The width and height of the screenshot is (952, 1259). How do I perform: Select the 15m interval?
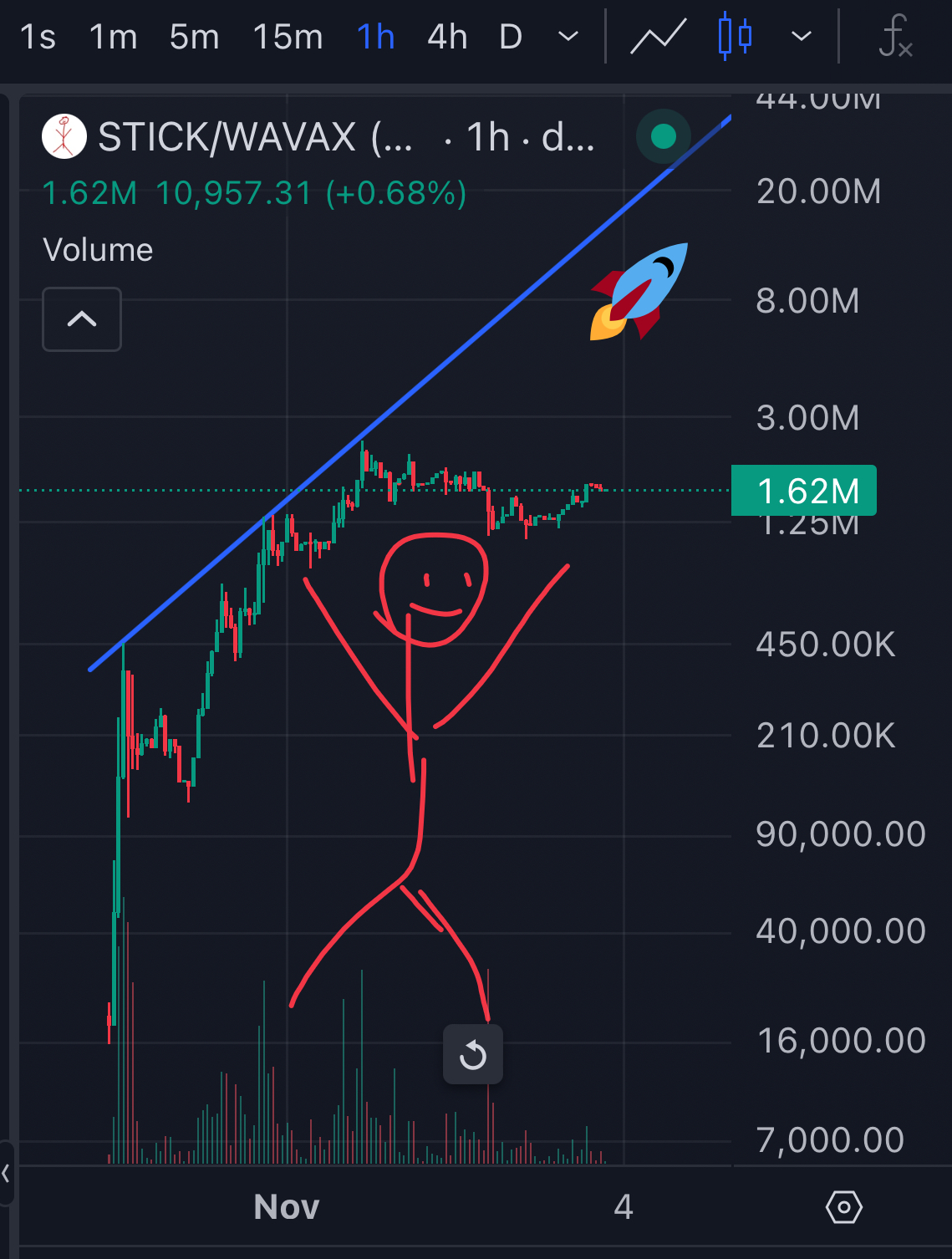pyautogui.click(x=288, y=38)
